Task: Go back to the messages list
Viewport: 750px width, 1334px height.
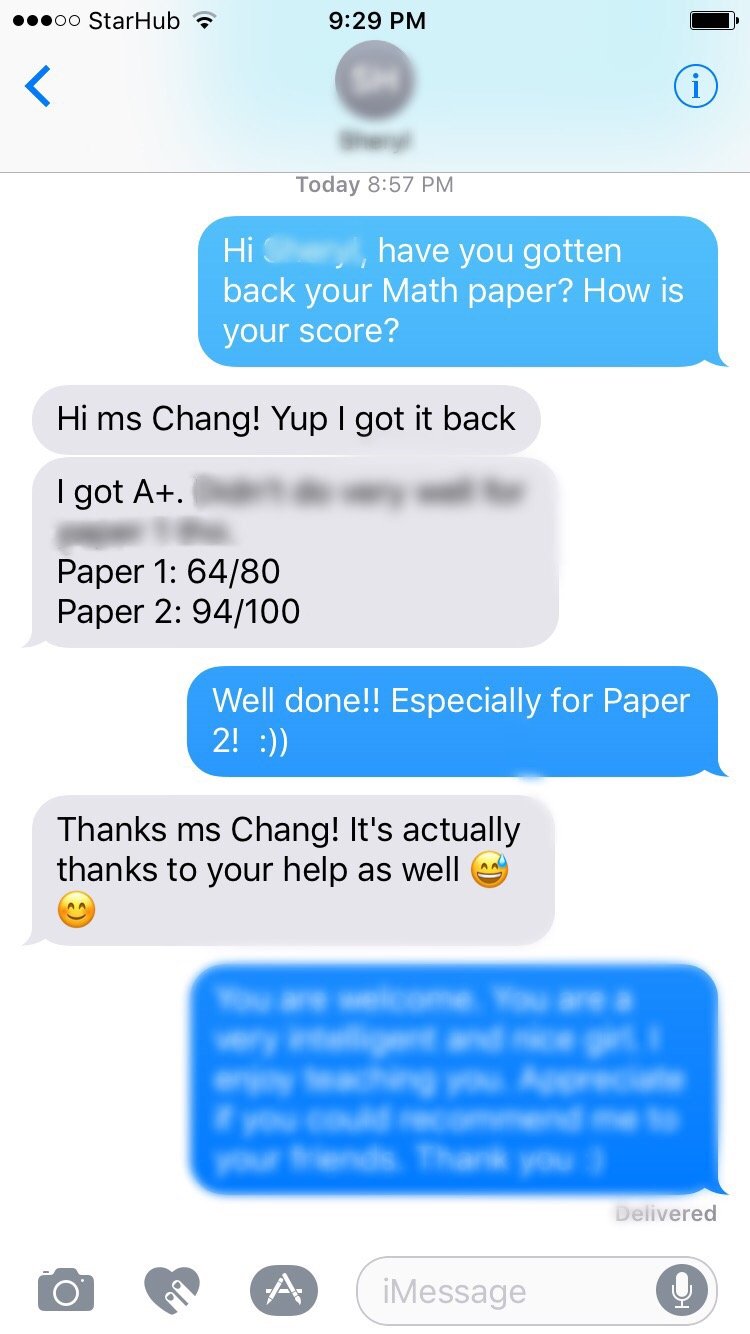Action: pyautogui.click(x=38, y=87)
